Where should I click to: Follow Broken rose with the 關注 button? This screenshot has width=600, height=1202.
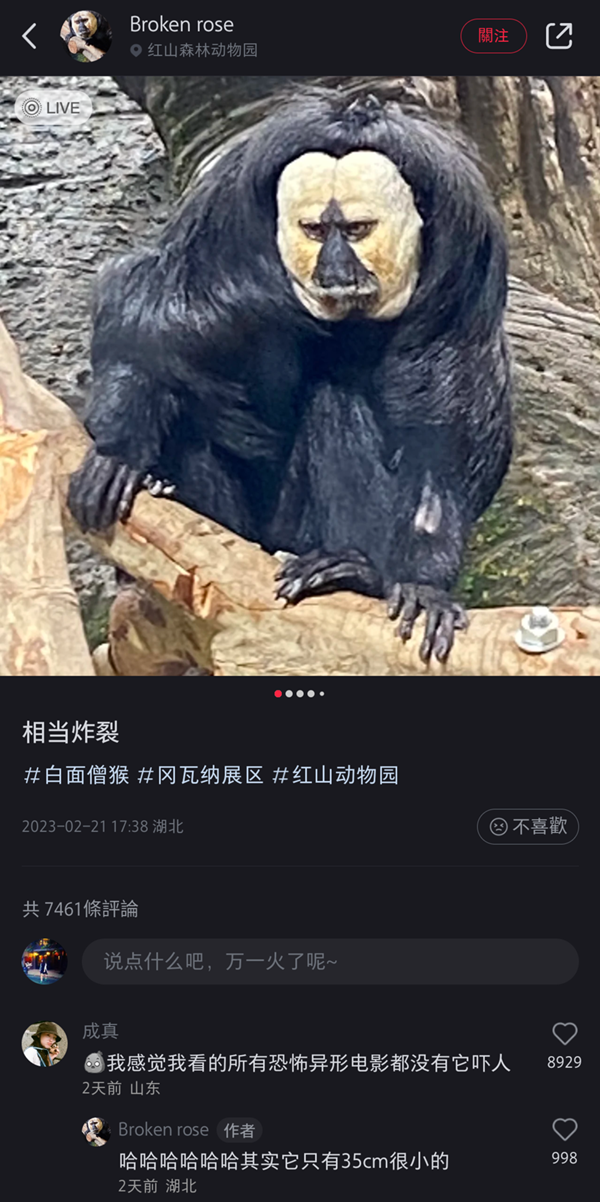pos(493,36)
